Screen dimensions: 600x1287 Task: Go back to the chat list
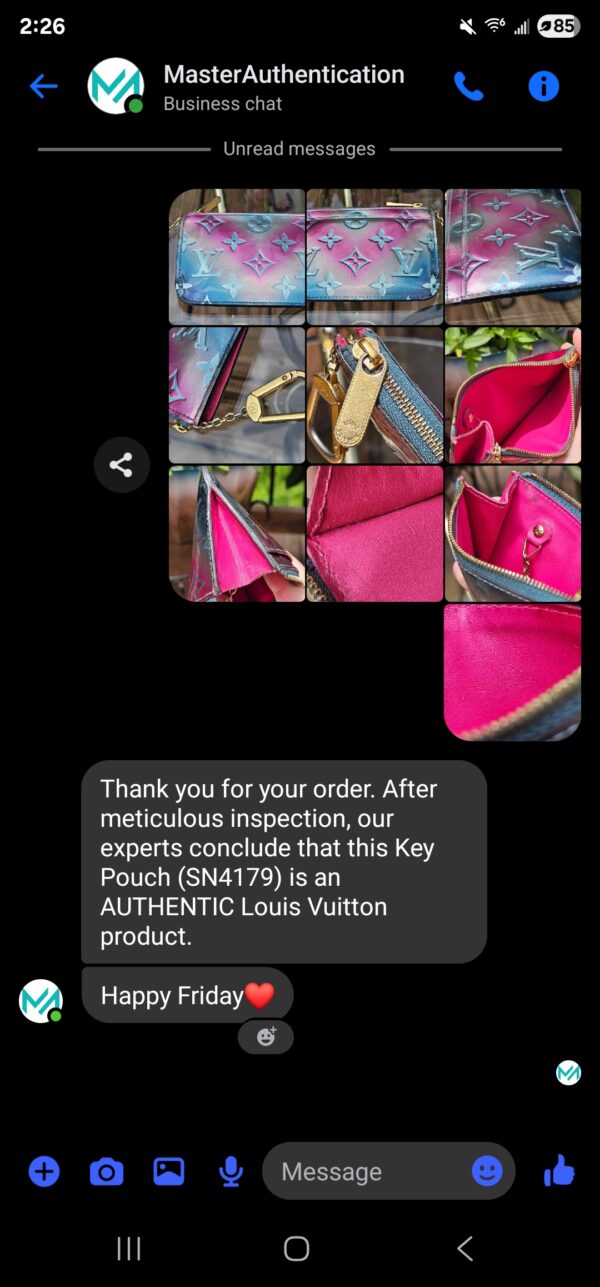click(x=43, y=87)
